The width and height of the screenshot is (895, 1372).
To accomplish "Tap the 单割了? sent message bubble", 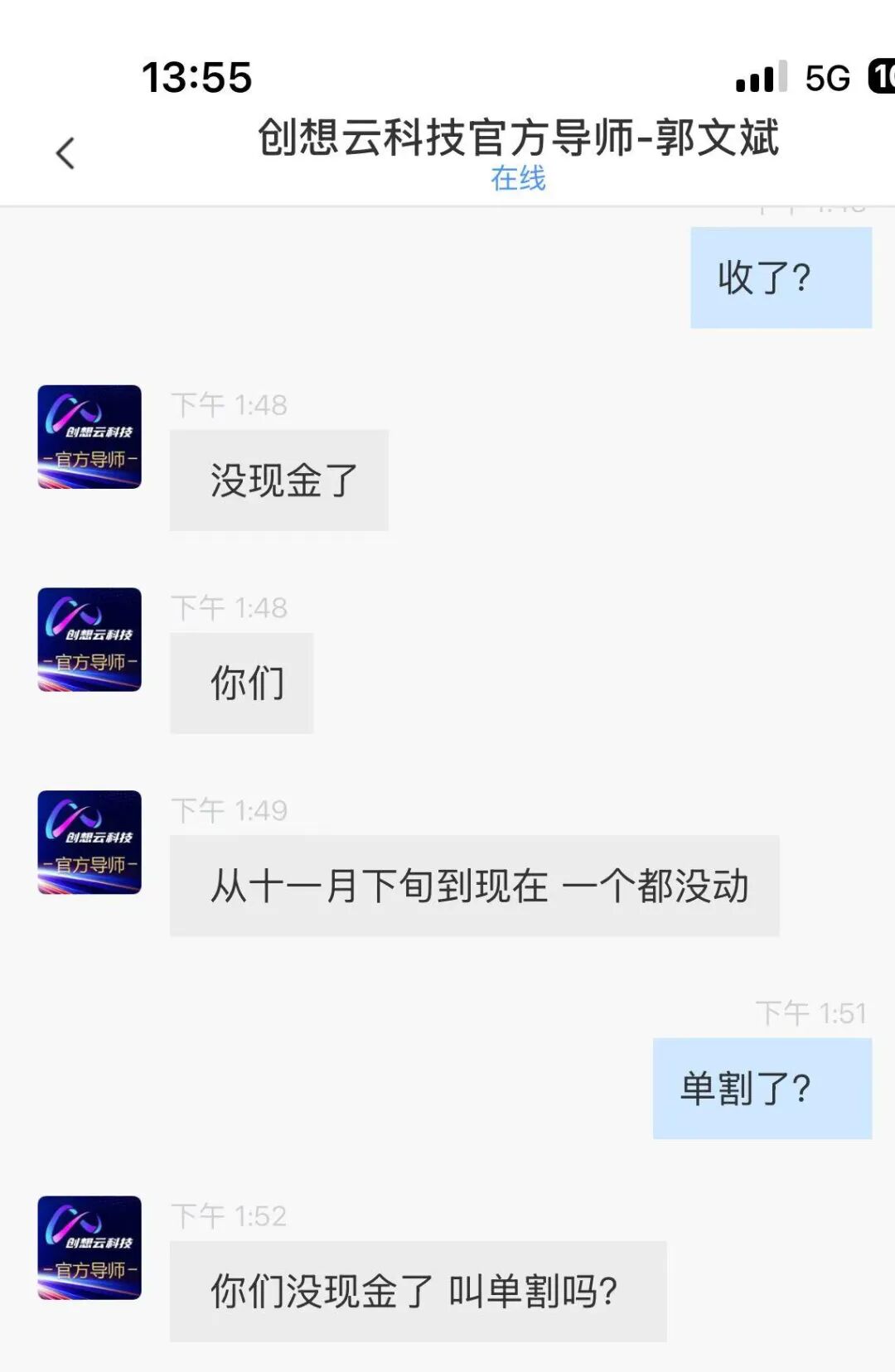I will click(x=760, y=1089).
